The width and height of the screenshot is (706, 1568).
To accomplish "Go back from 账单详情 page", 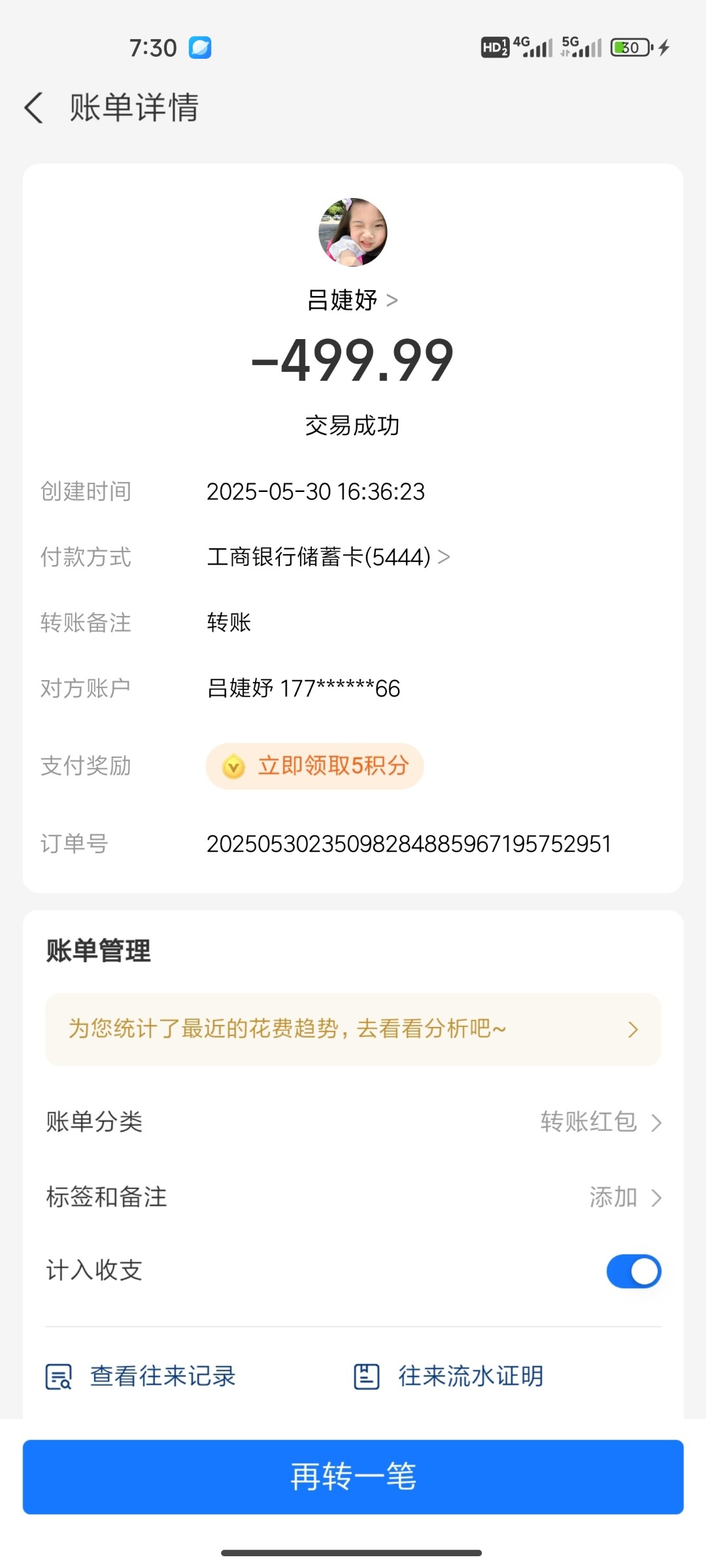I will (x=34, y=108).
